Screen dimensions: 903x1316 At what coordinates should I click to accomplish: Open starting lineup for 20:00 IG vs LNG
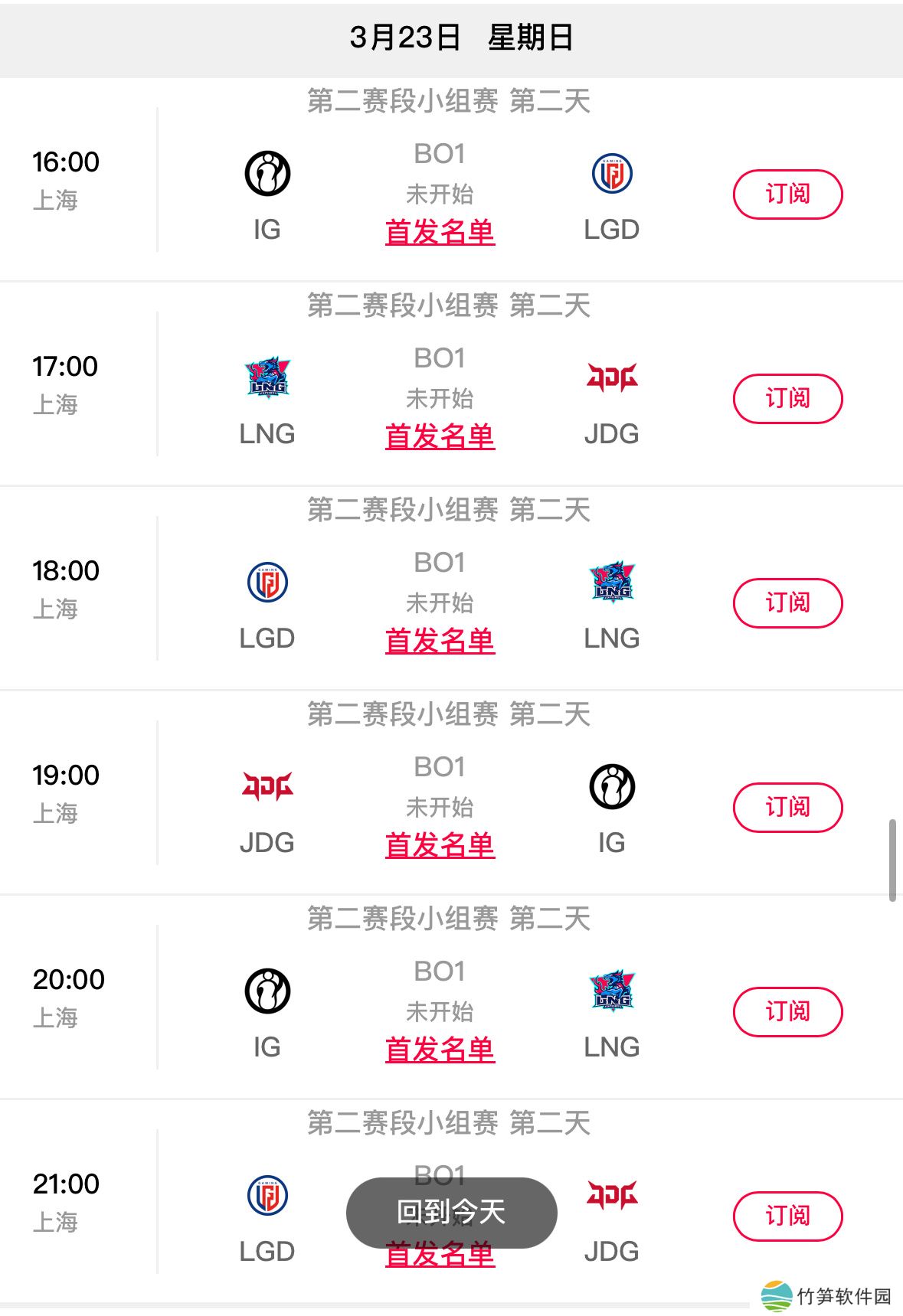(440, 1050)
